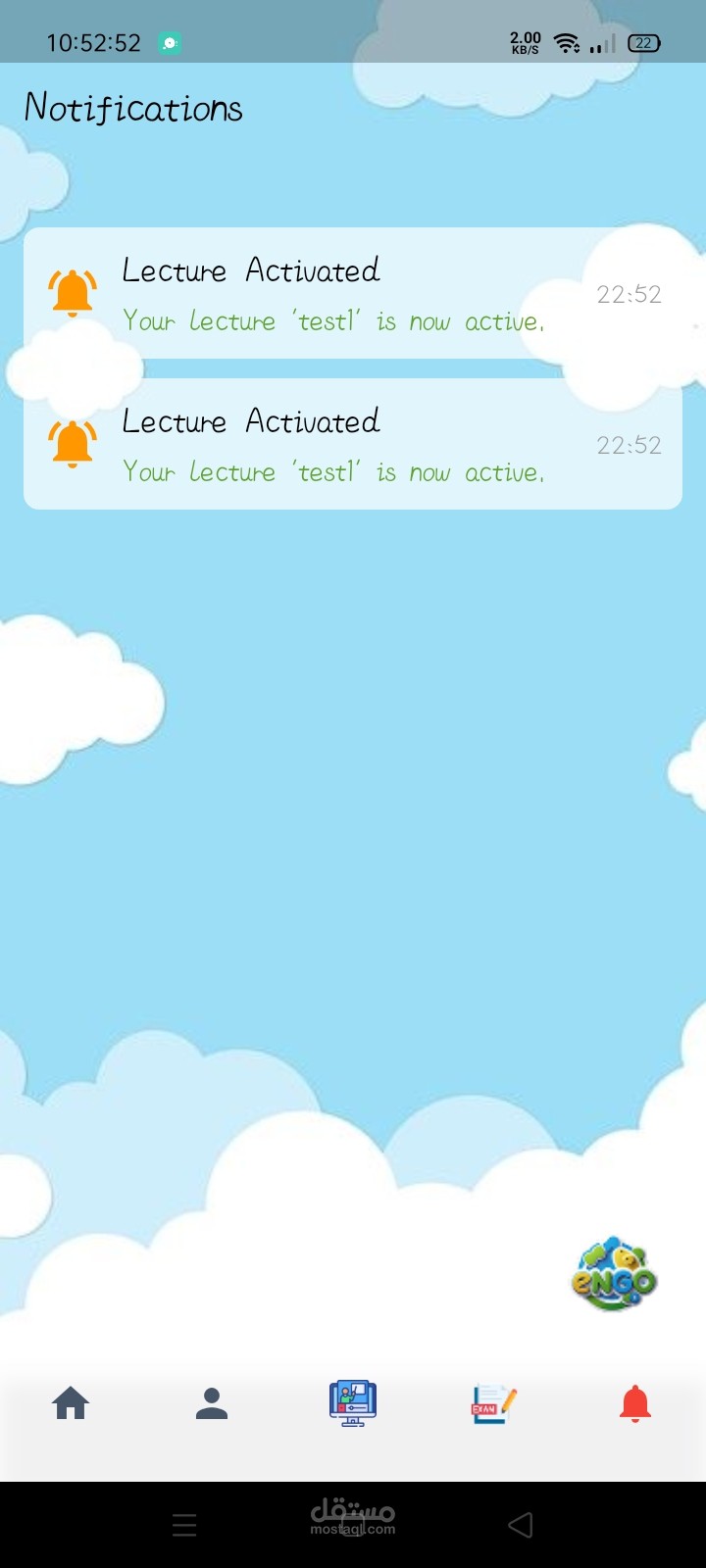The image size is (706, 1568).
Task: Select the red notifications bell tab
Action: tap(635, 1404)
